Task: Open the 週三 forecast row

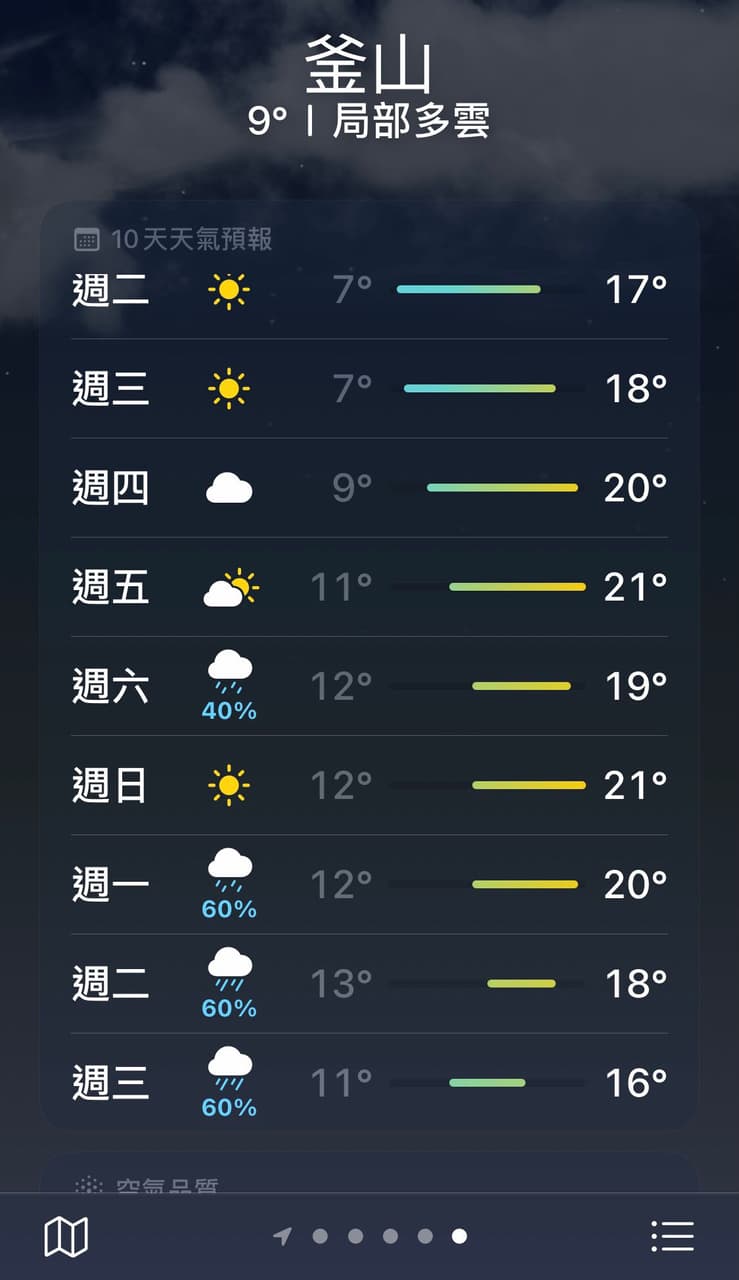Action: pyautogui.click(x=369, y=388)
